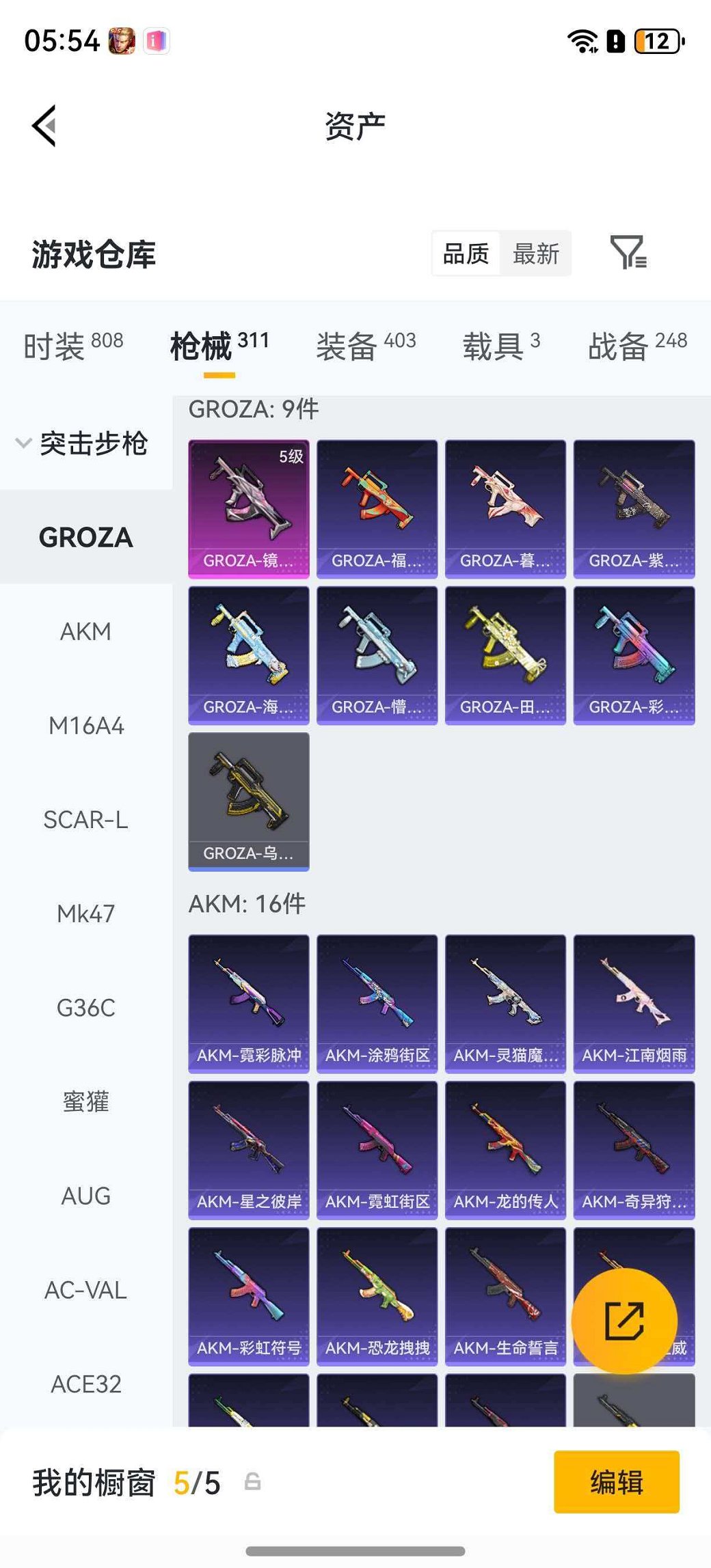Screen dimensions: 711x1568
Task: Open the filter icon beside 最新
Action: coord(628,253)
